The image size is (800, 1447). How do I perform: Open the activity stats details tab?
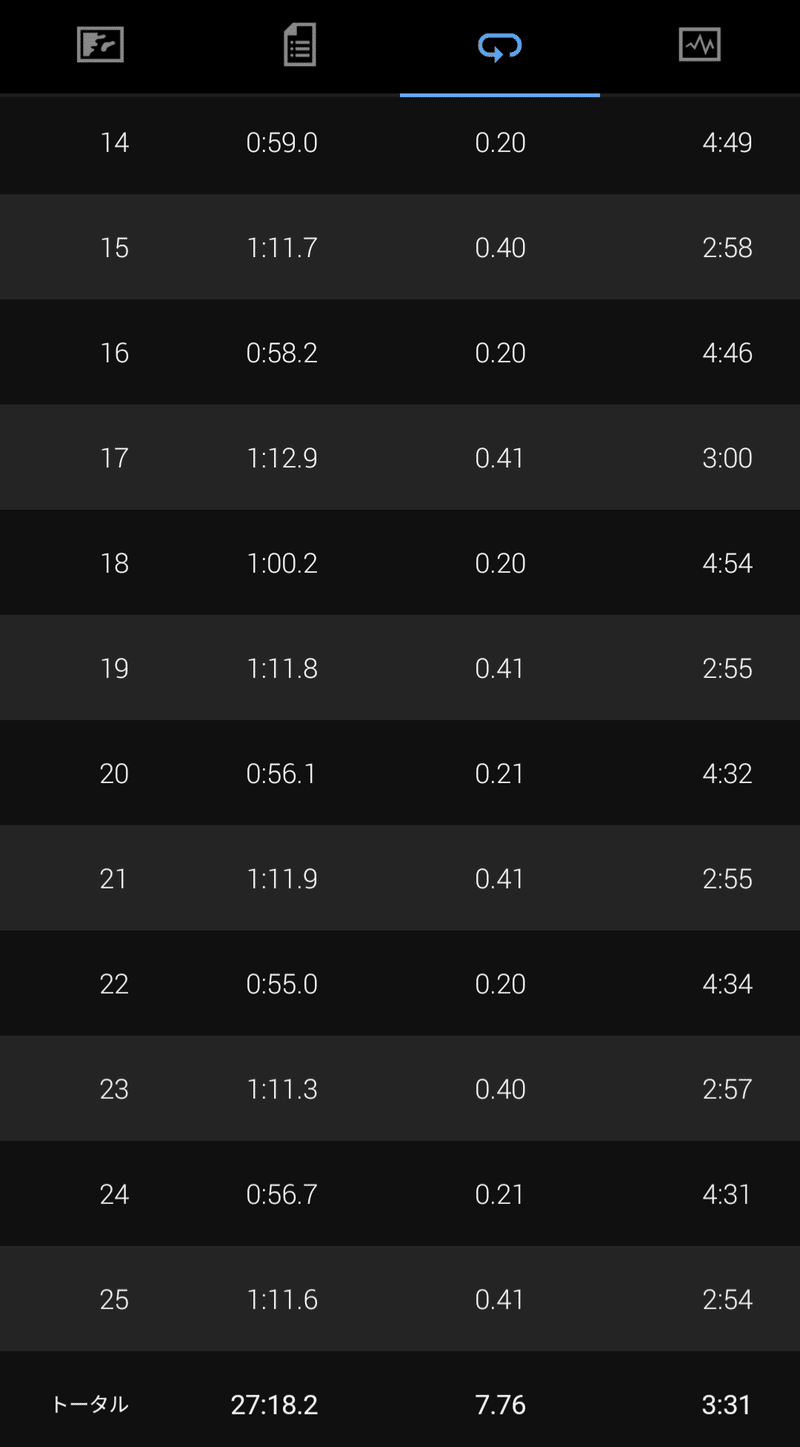point(300,46)
